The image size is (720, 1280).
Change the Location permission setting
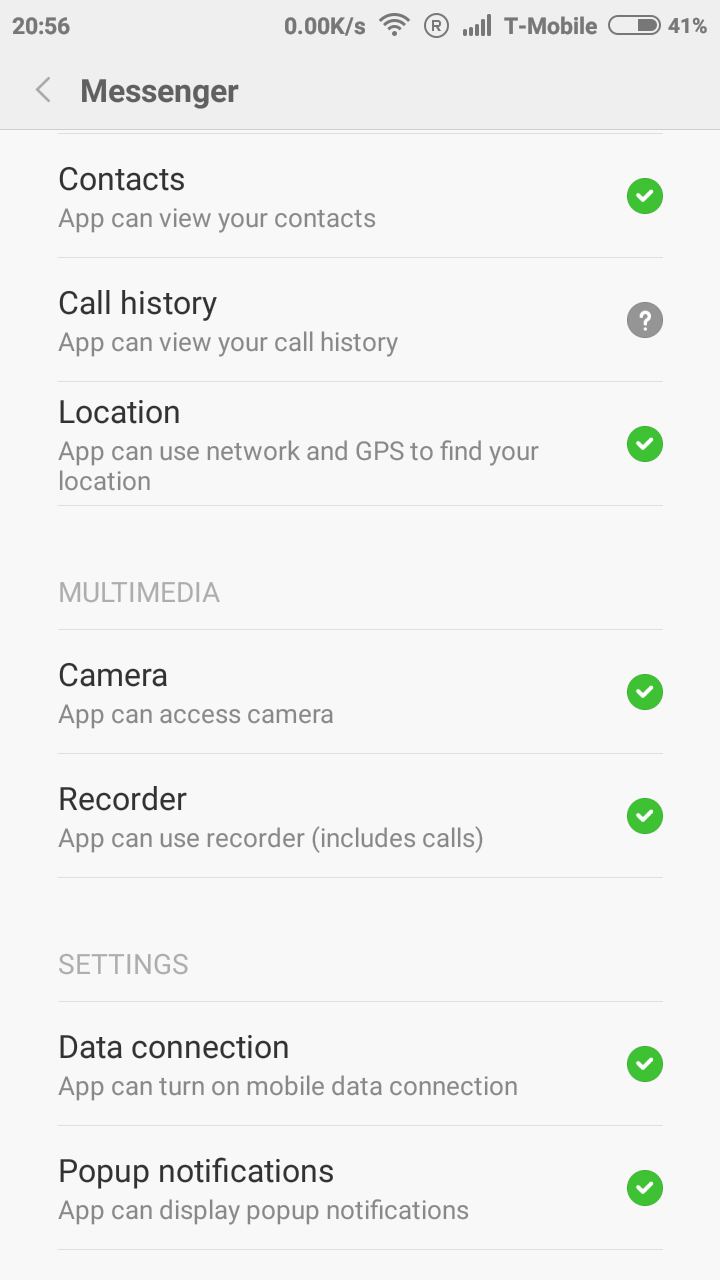[360, 444]
